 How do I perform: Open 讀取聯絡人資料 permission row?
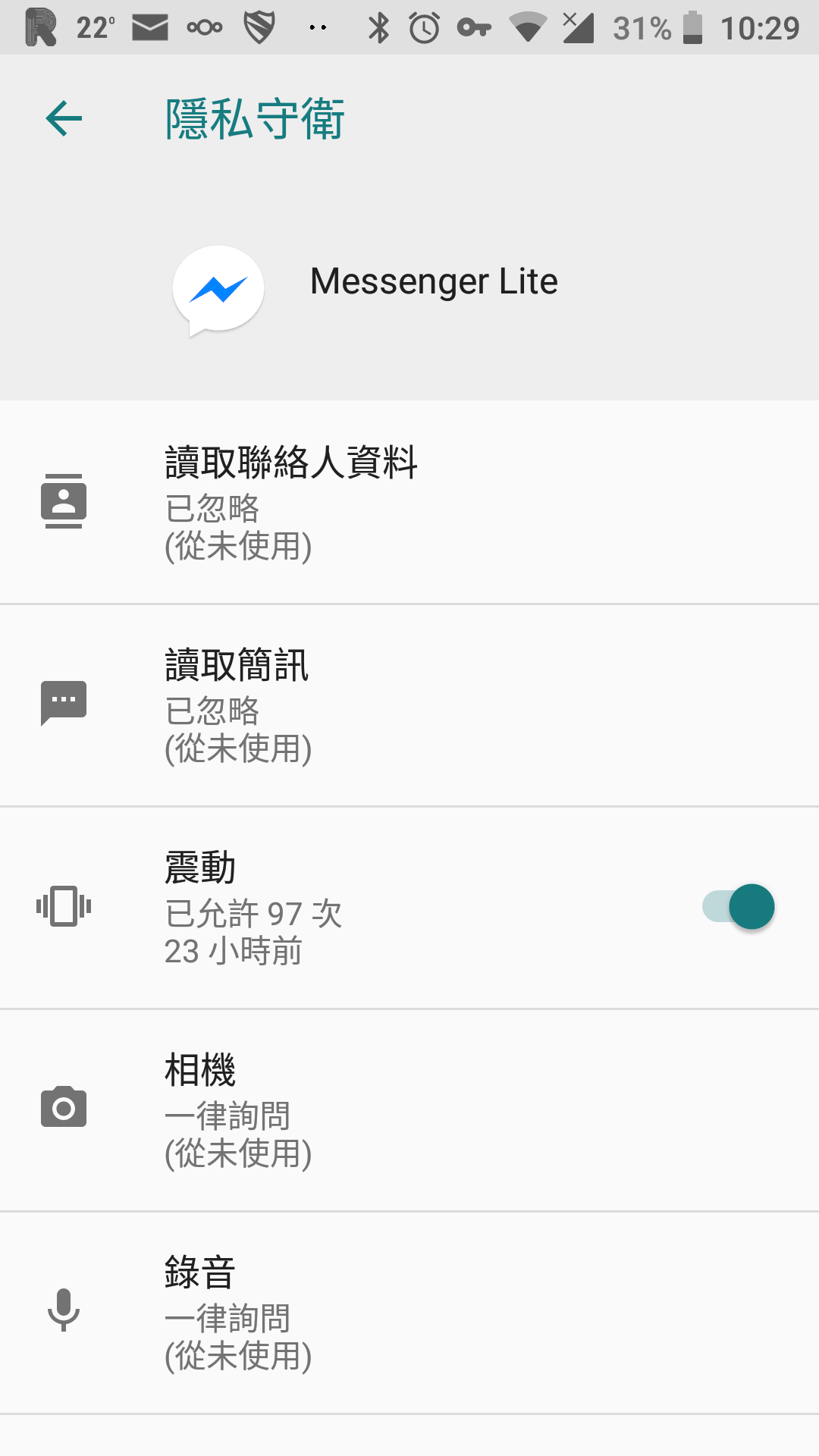coord(409,502)
